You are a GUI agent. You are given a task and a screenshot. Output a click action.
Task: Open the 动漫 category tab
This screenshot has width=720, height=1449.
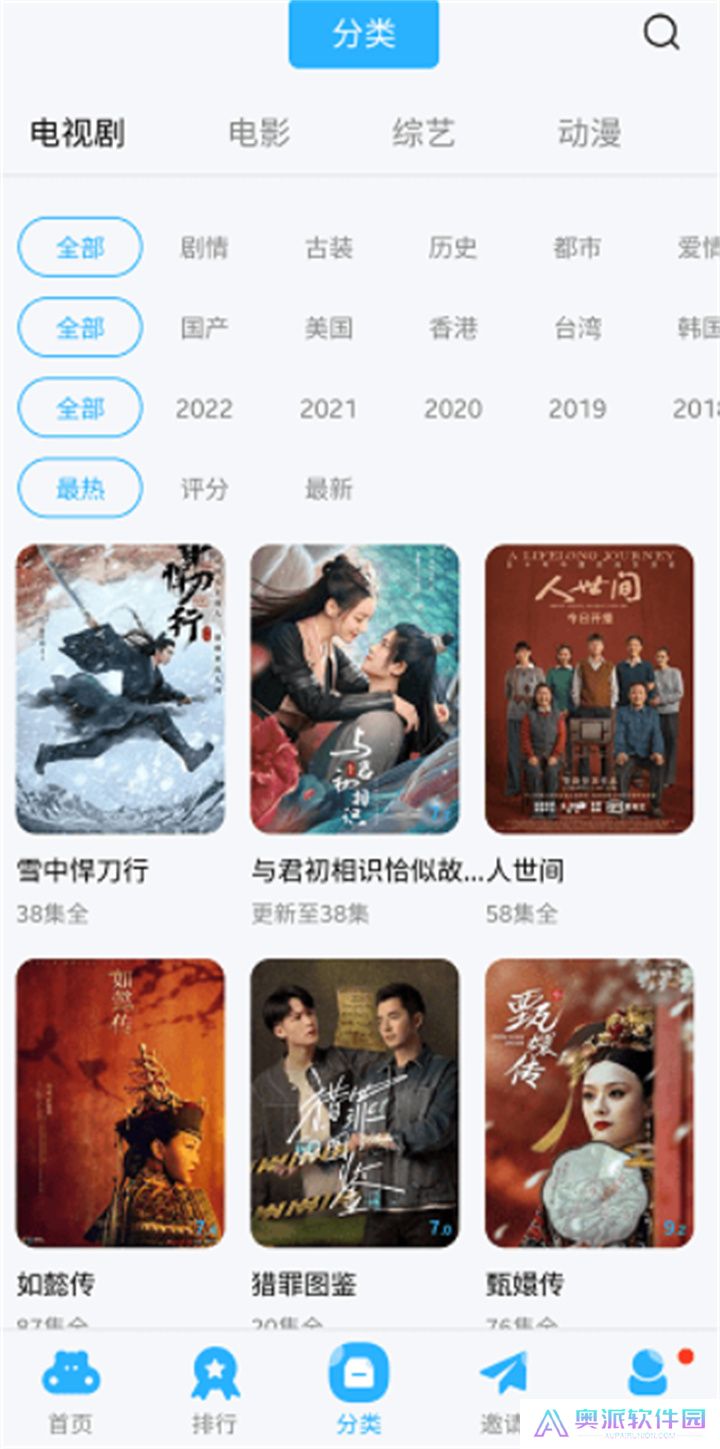click(x=590, y=134)
